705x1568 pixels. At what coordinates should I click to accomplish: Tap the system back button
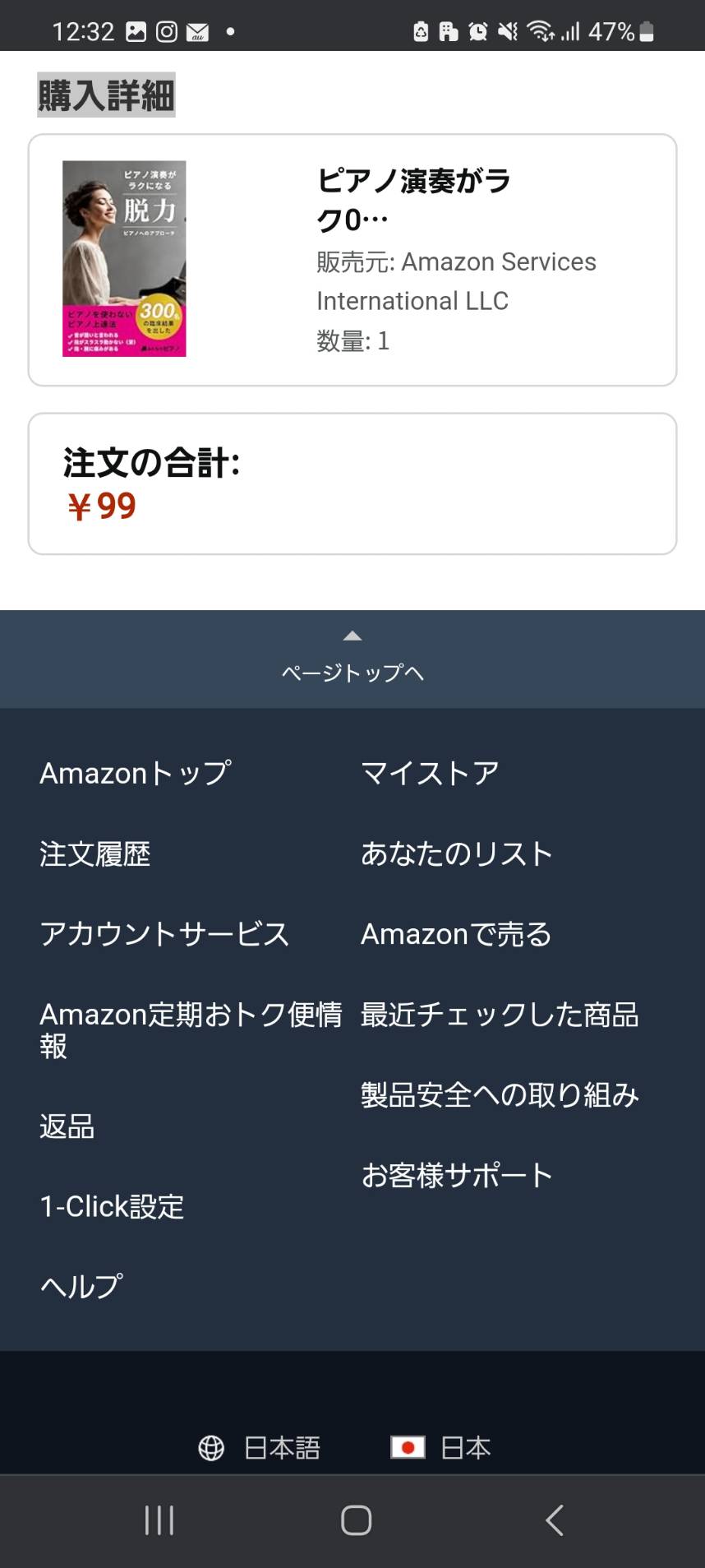(555, 1520)
